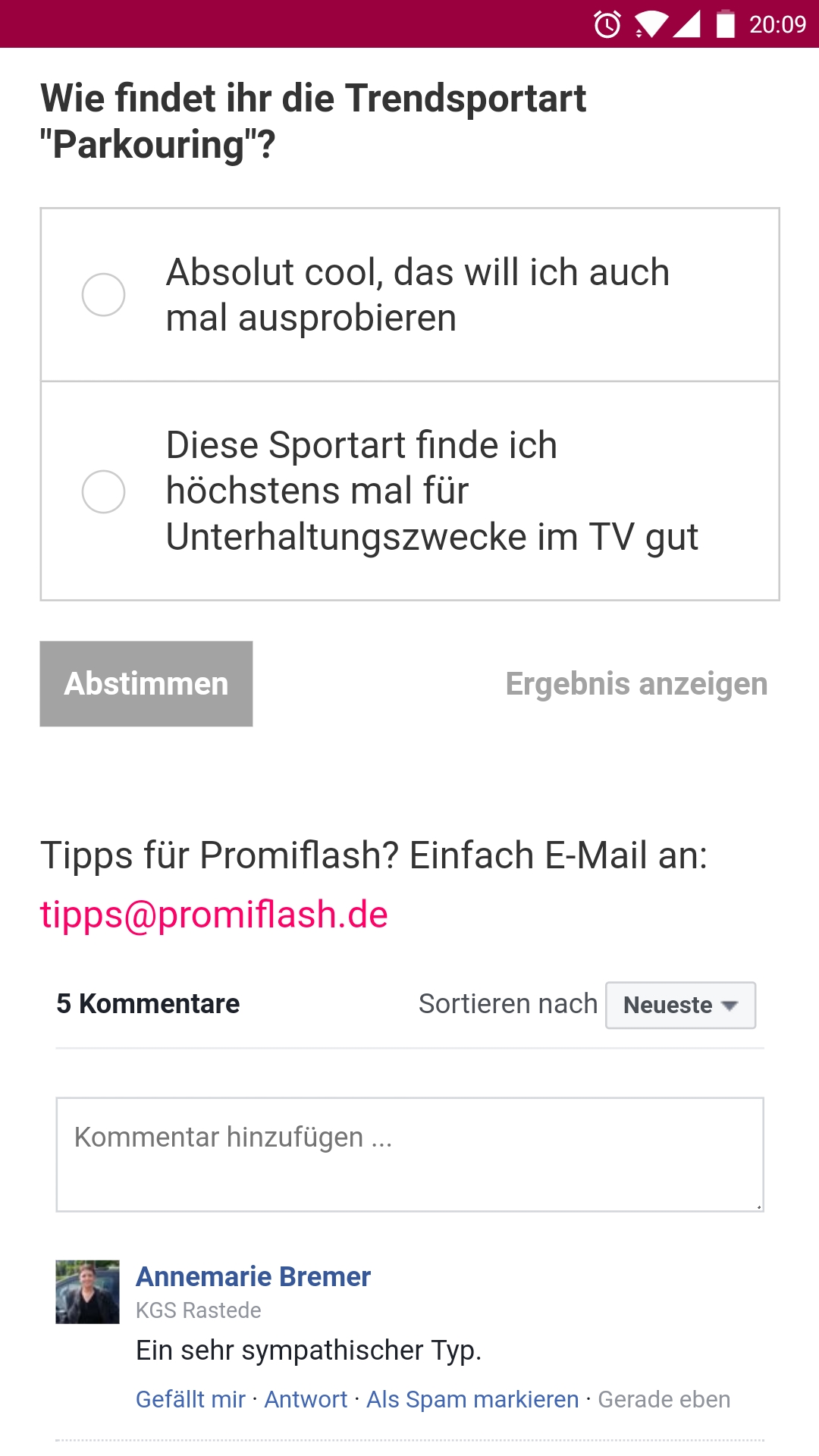The width and height of the screenshot is (819, 1456).
Task: View Annemarie Bremer's profile picture
Action: pos(87,1292)
